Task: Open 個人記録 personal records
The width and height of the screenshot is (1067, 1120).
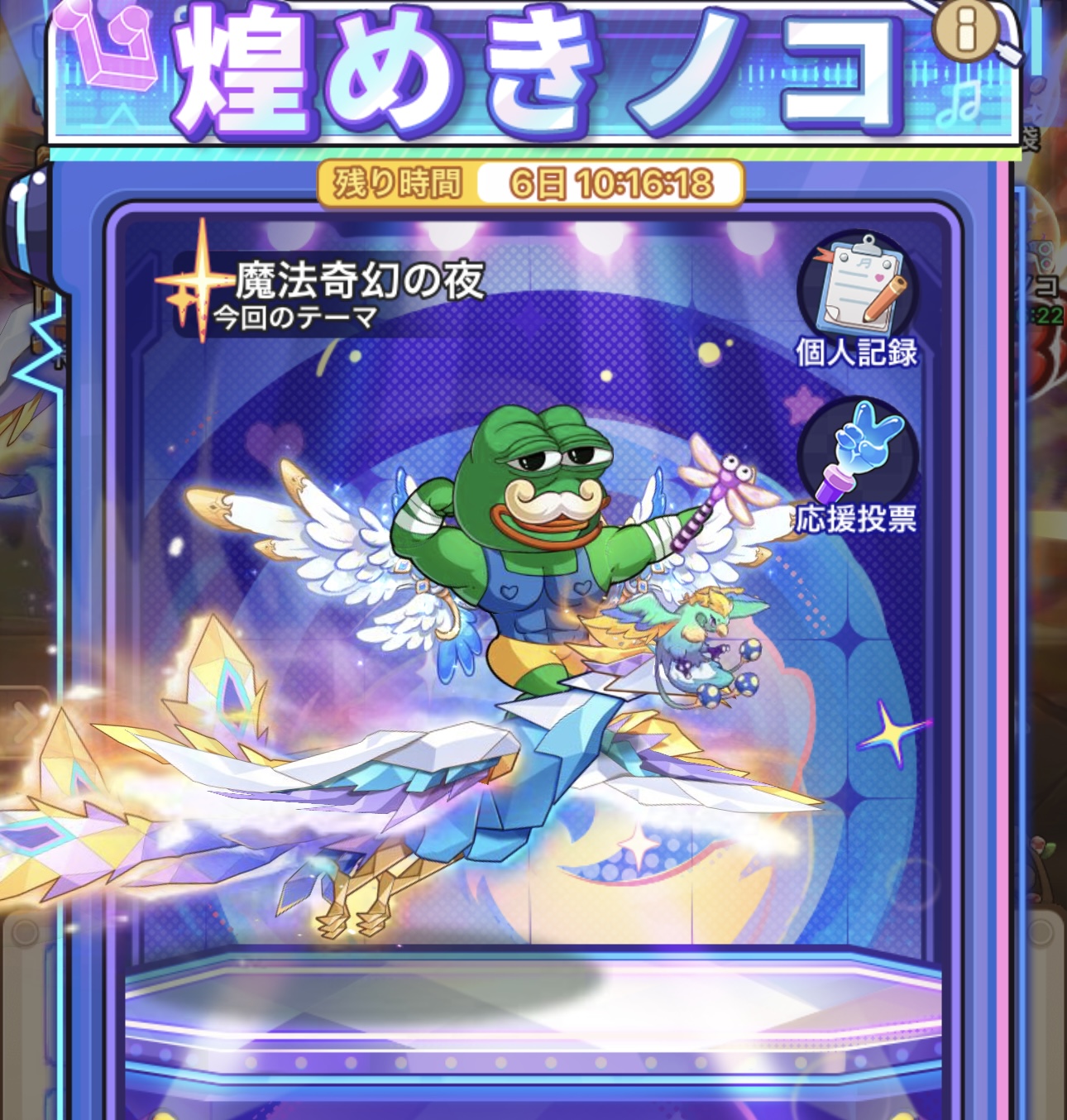Action: pos(857,299)
